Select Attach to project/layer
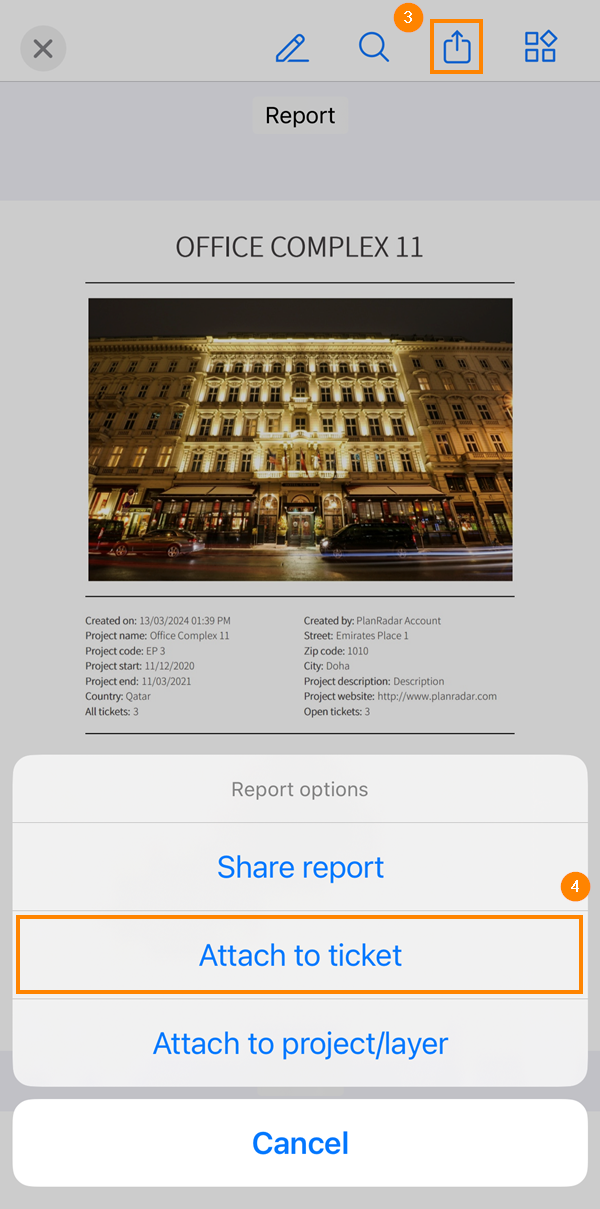 (x=300, y=1044)
